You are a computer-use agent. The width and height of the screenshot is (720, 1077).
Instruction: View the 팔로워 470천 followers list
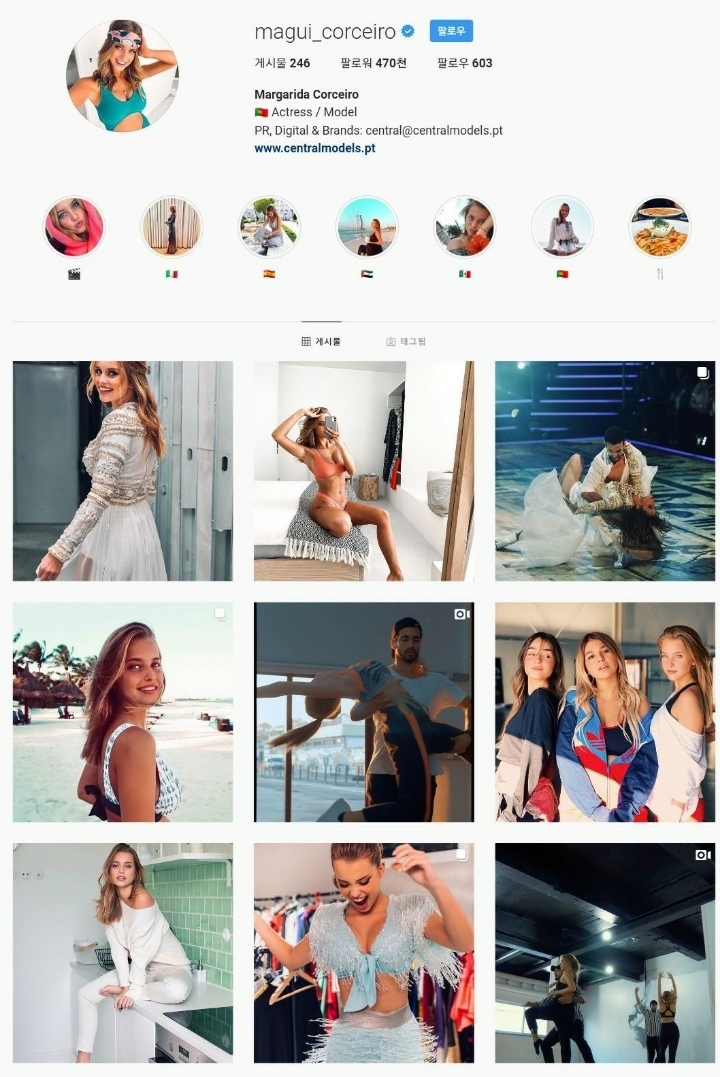(375, 63)
